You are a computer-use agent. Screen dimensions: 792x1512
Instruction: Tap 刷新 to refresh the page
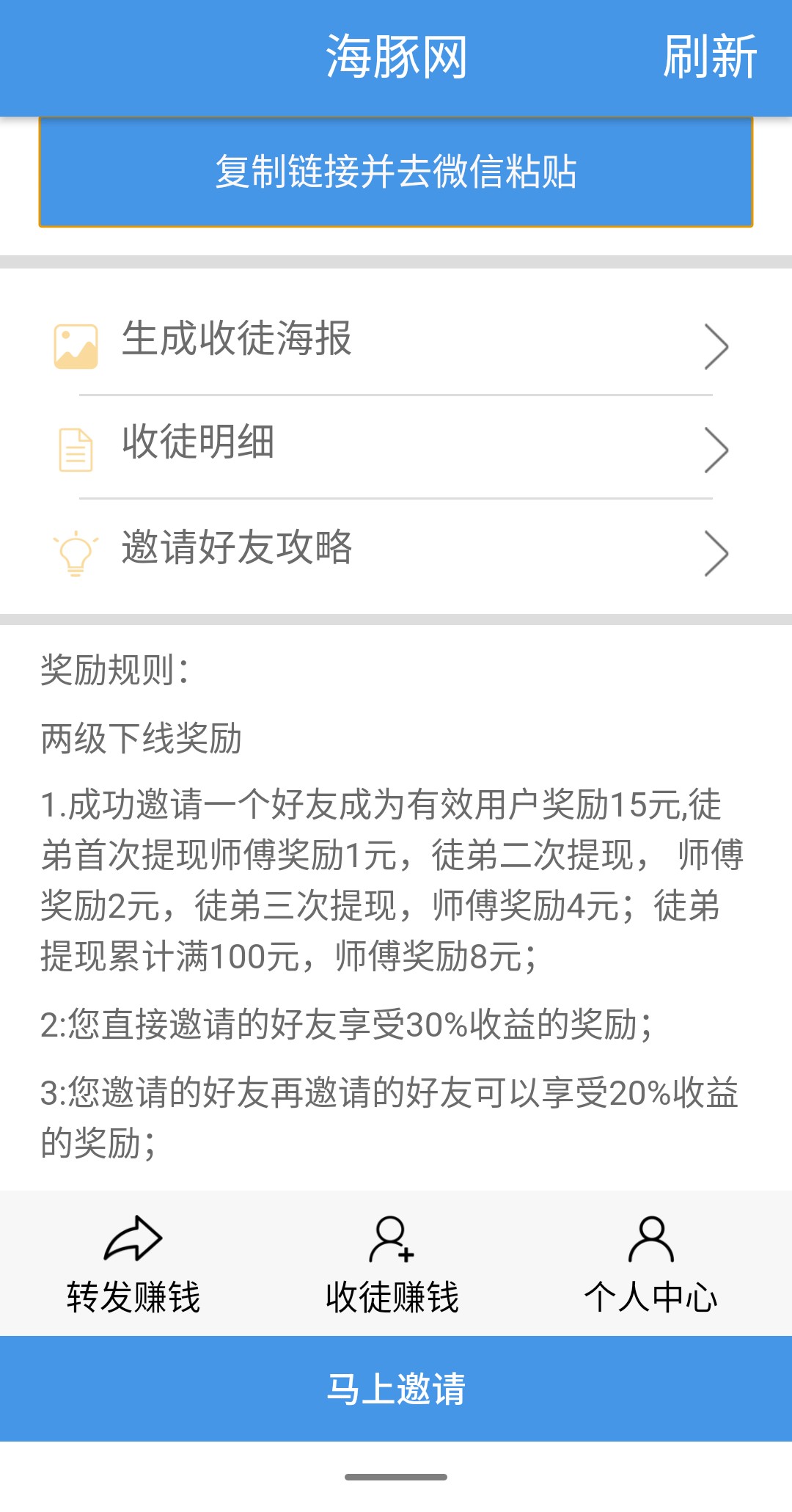[709, 57]
